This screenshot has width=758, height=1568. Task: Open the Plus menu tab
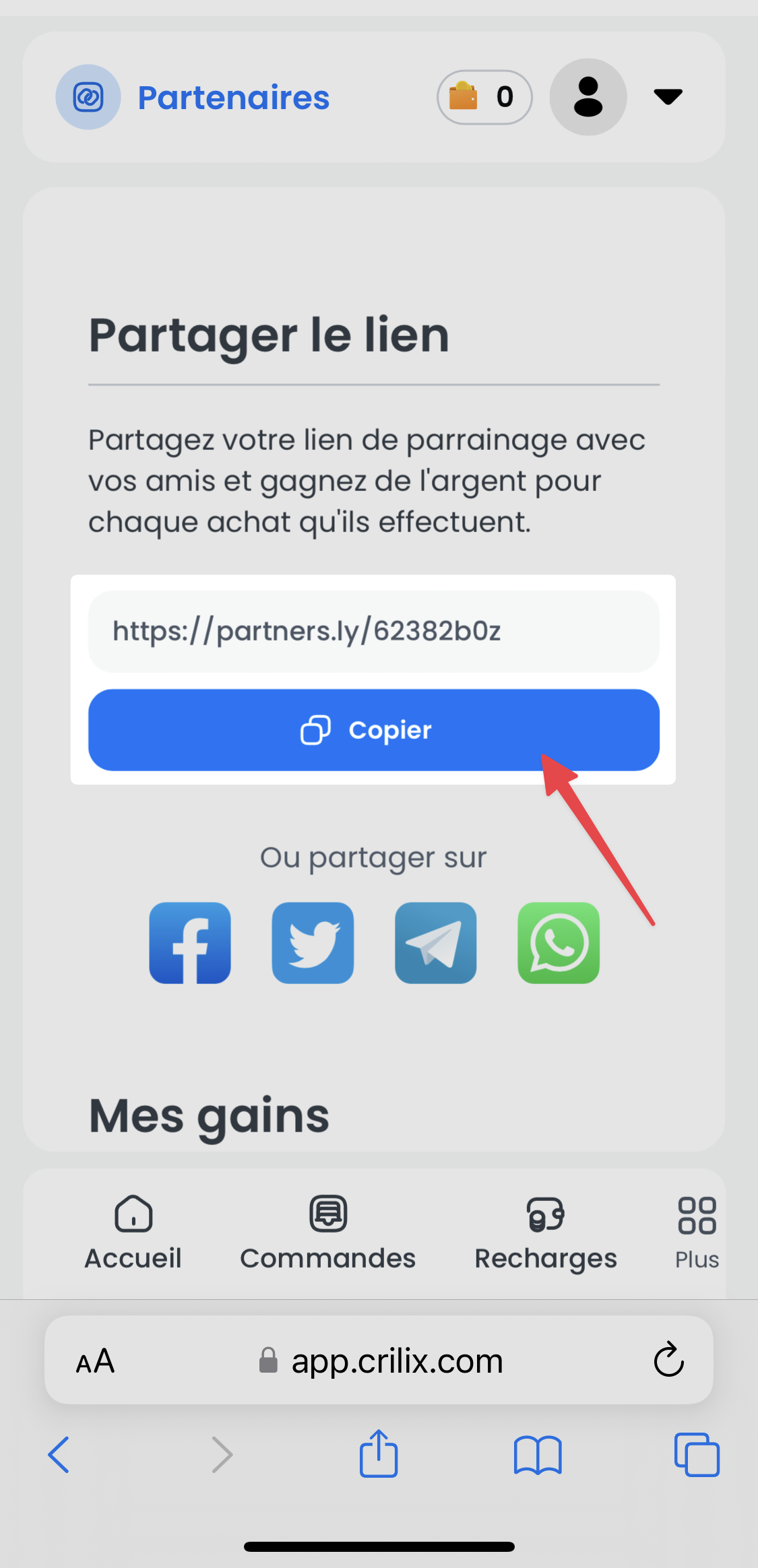(697, 1233)
